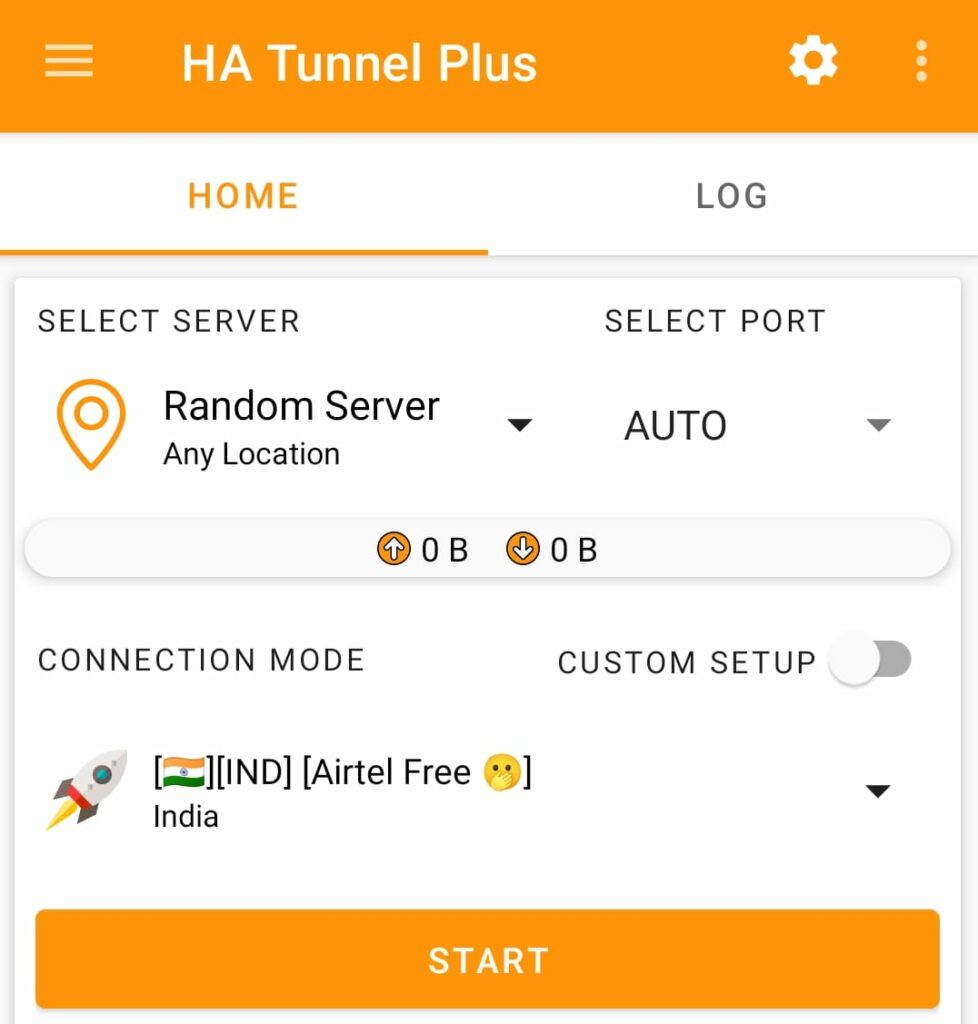Enable the Custom Setup switch

click(871, 661)
